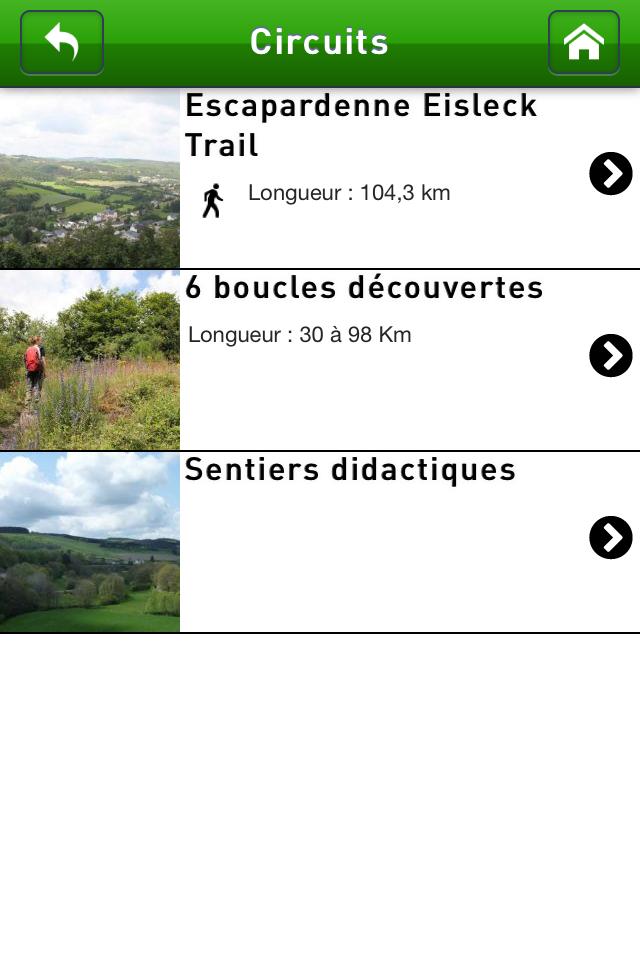Viewport: 640px width, 960px height.
Task: Go back using the return arrow
Action: (62, 43)
